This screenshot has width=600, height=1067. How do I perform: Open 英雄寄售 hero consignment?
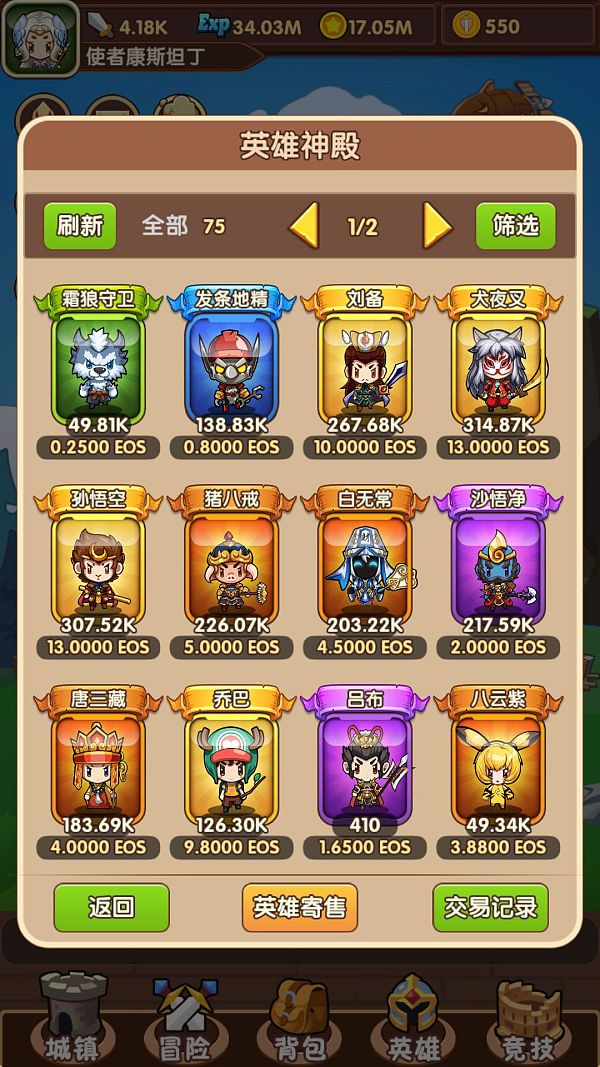point(299,907)
